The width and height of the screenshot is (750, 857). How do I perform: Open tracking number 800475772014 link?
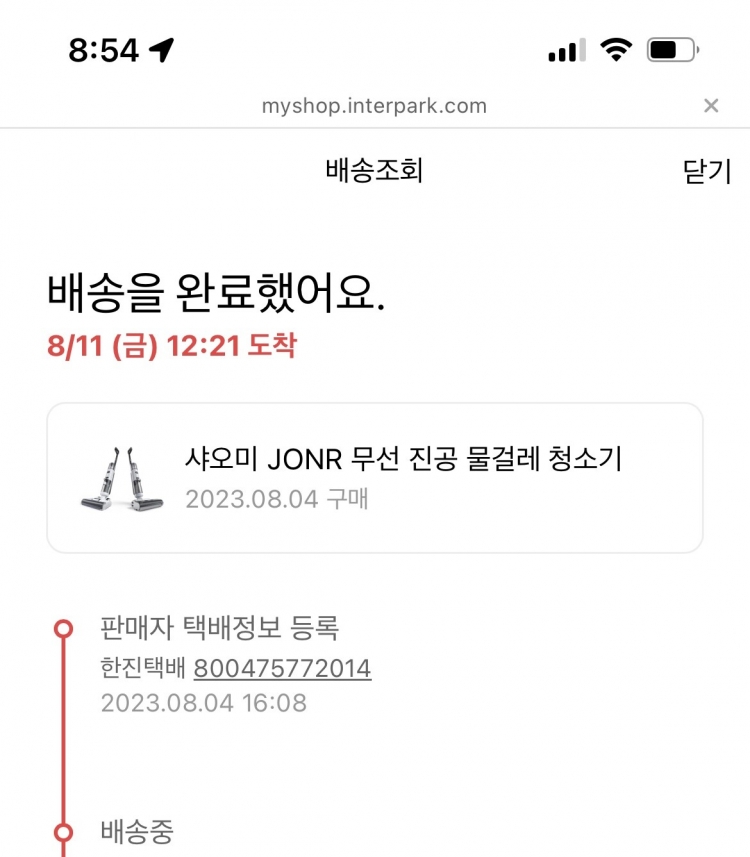(x=282, y=668)
